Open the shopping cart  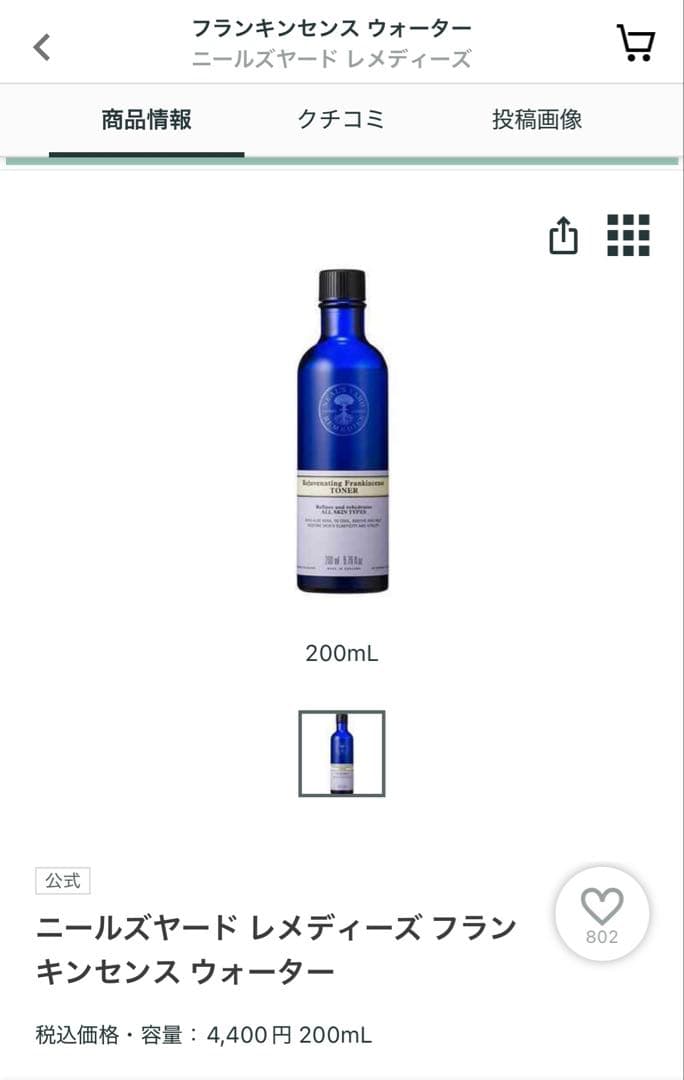point(635,43)
